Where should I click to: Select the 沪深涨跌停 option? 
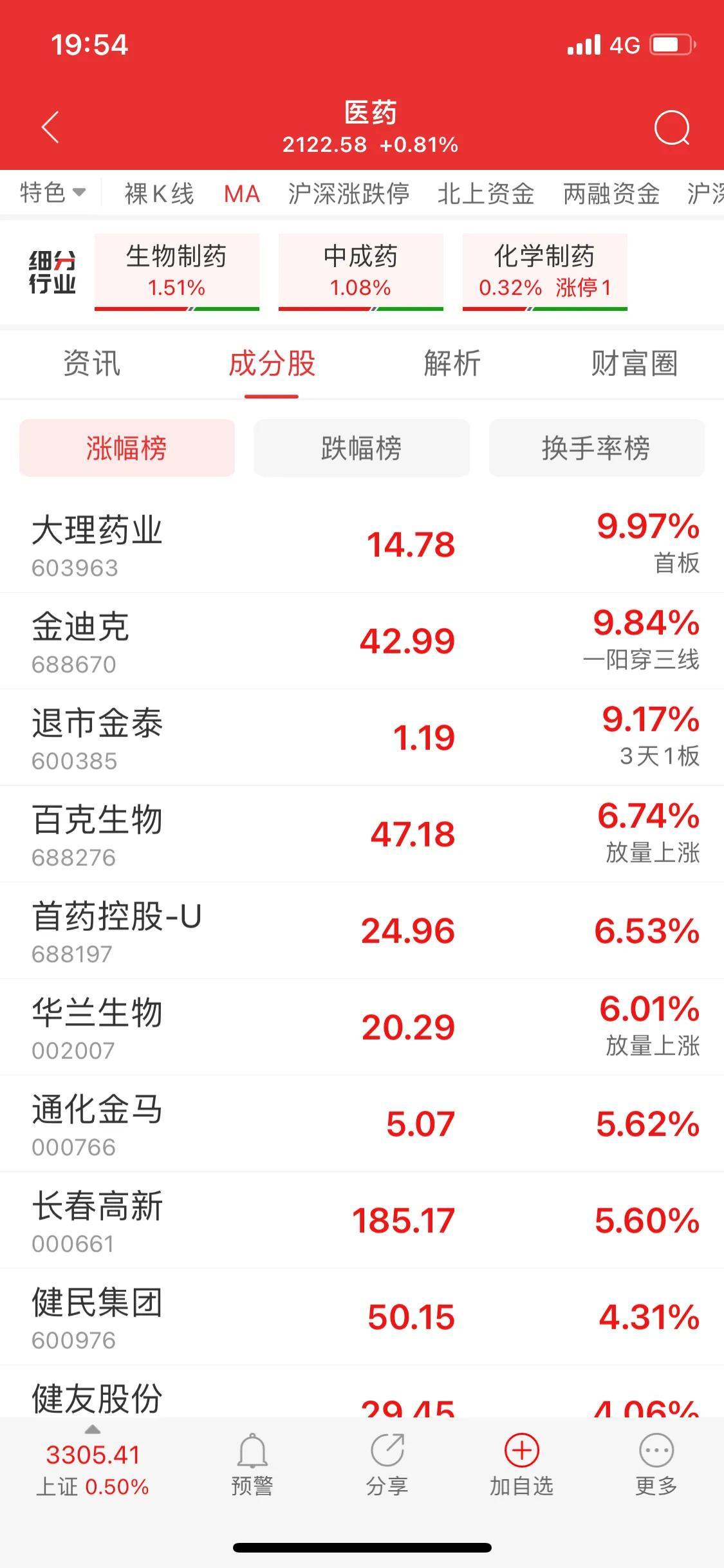[x=348, y=193]
